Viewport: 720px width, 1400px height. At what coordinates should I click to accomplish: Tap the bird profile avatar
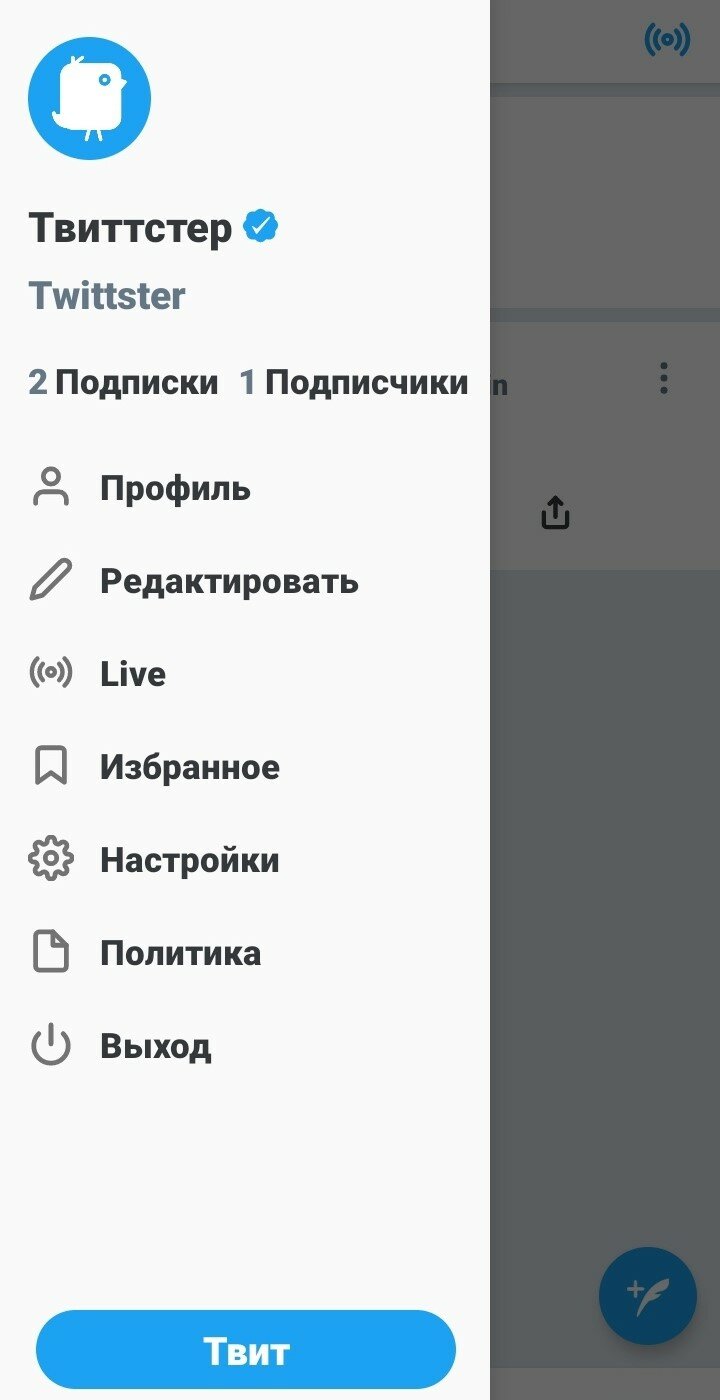[x=90, y=99]
